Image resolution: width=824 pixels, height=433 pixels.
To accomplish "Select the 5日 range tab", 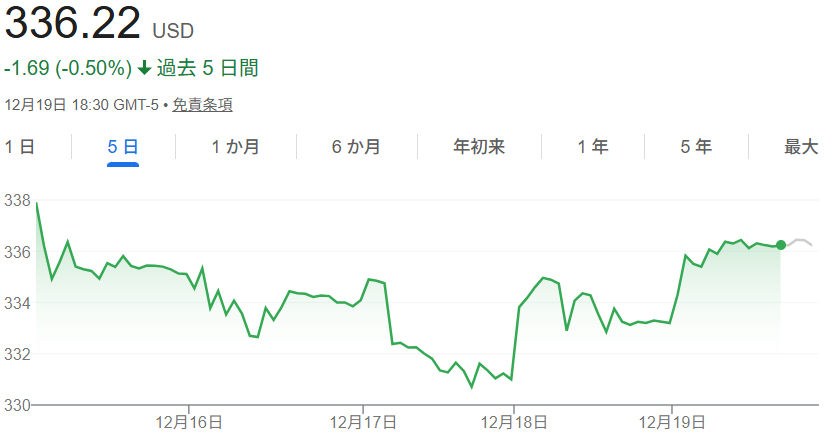I will point(123,147).
